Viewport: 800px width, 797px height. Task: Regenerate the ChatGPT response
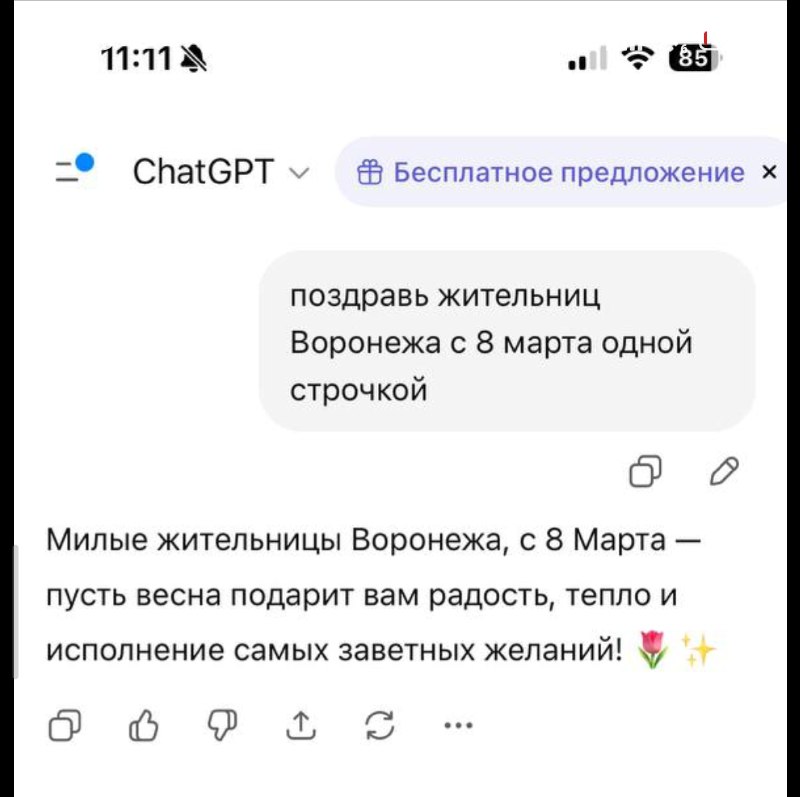[380, 725]
